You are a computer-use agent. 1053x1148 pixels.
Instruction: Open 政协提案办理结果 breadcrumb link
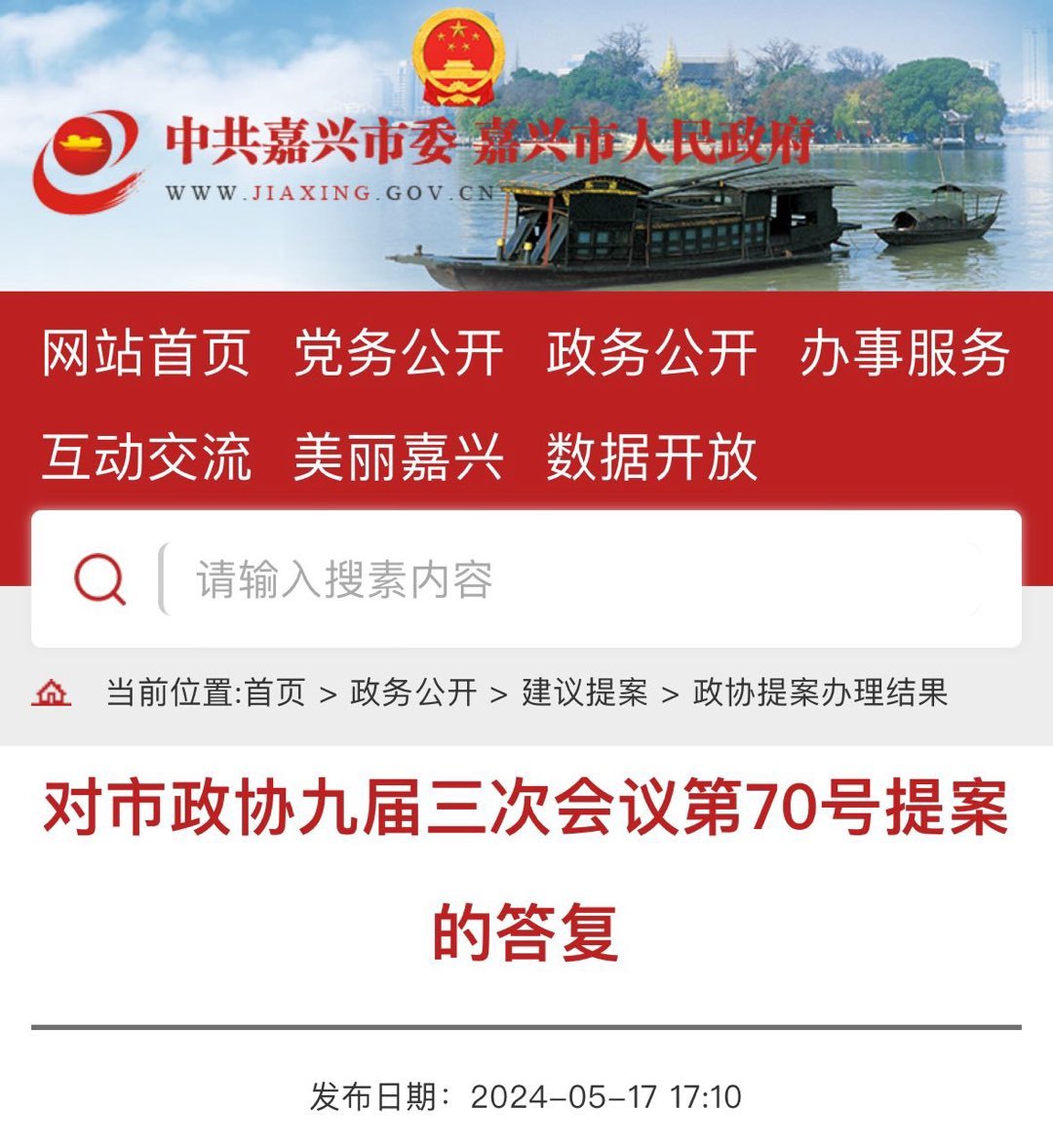[820, 693]
